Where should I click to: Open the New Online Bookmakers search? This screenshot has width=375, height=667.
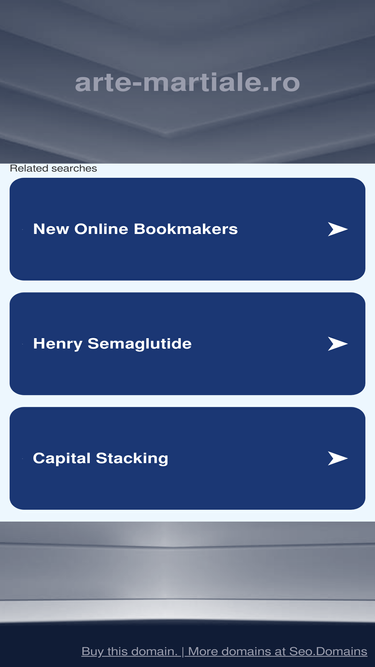[x=187, y=229]
